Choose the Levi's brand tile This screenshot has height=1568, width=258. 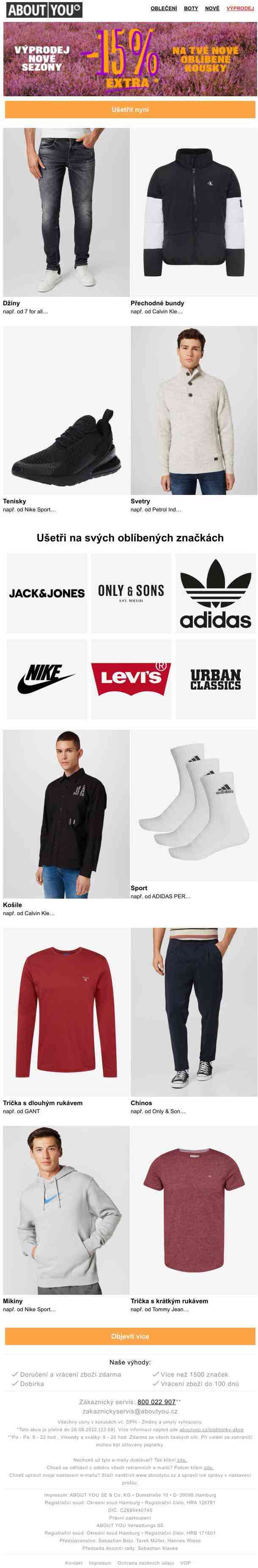(131, 679)
